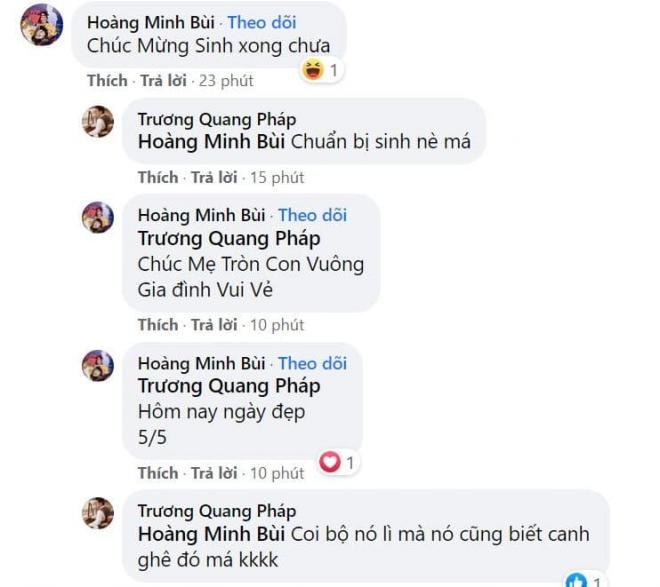Like the comment 'Chúc Mẹ Tròn Con Vuông'
The image size is (660, 587).
[157, 324]
